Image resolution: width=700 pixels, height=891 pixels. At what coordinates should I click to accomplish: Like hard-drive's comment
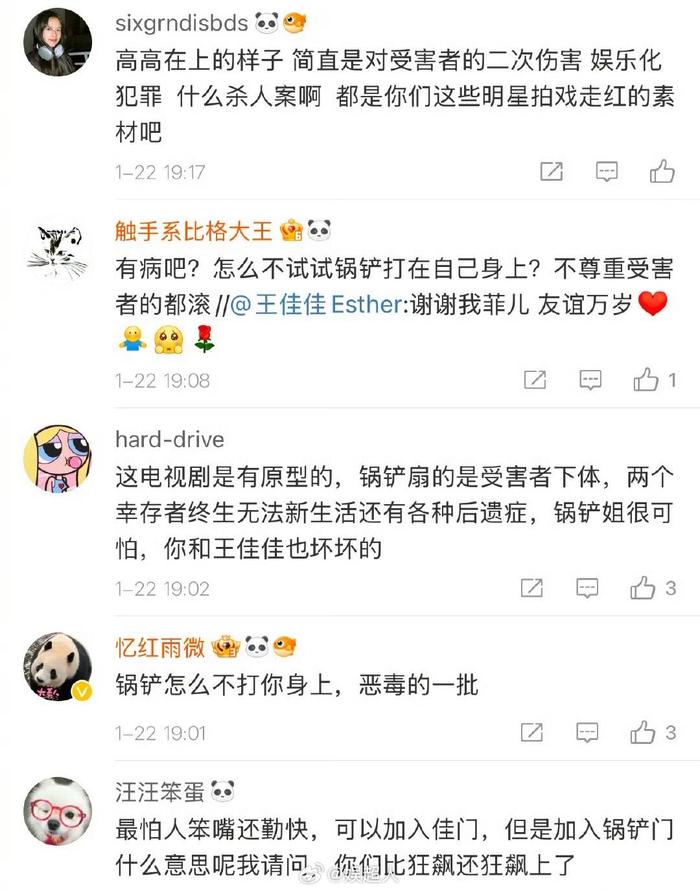(x=643, y=588)
